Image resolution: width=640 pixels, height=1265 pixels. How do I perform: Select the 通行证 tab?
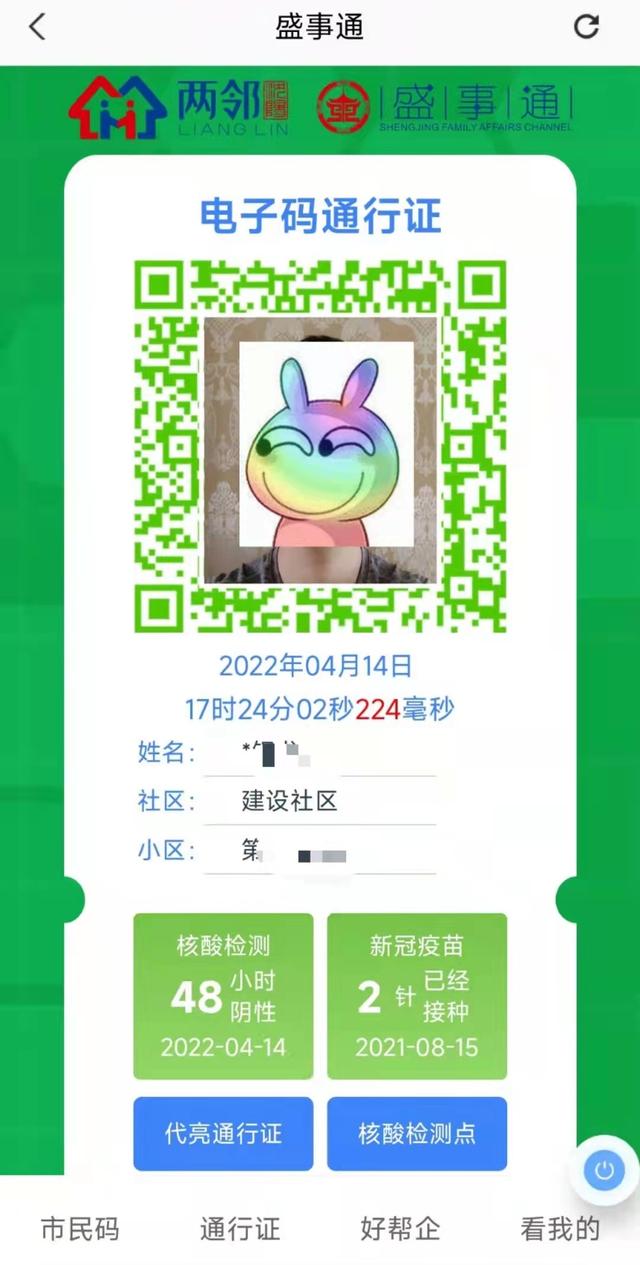pyautogui.click(x=240, y=1228)
